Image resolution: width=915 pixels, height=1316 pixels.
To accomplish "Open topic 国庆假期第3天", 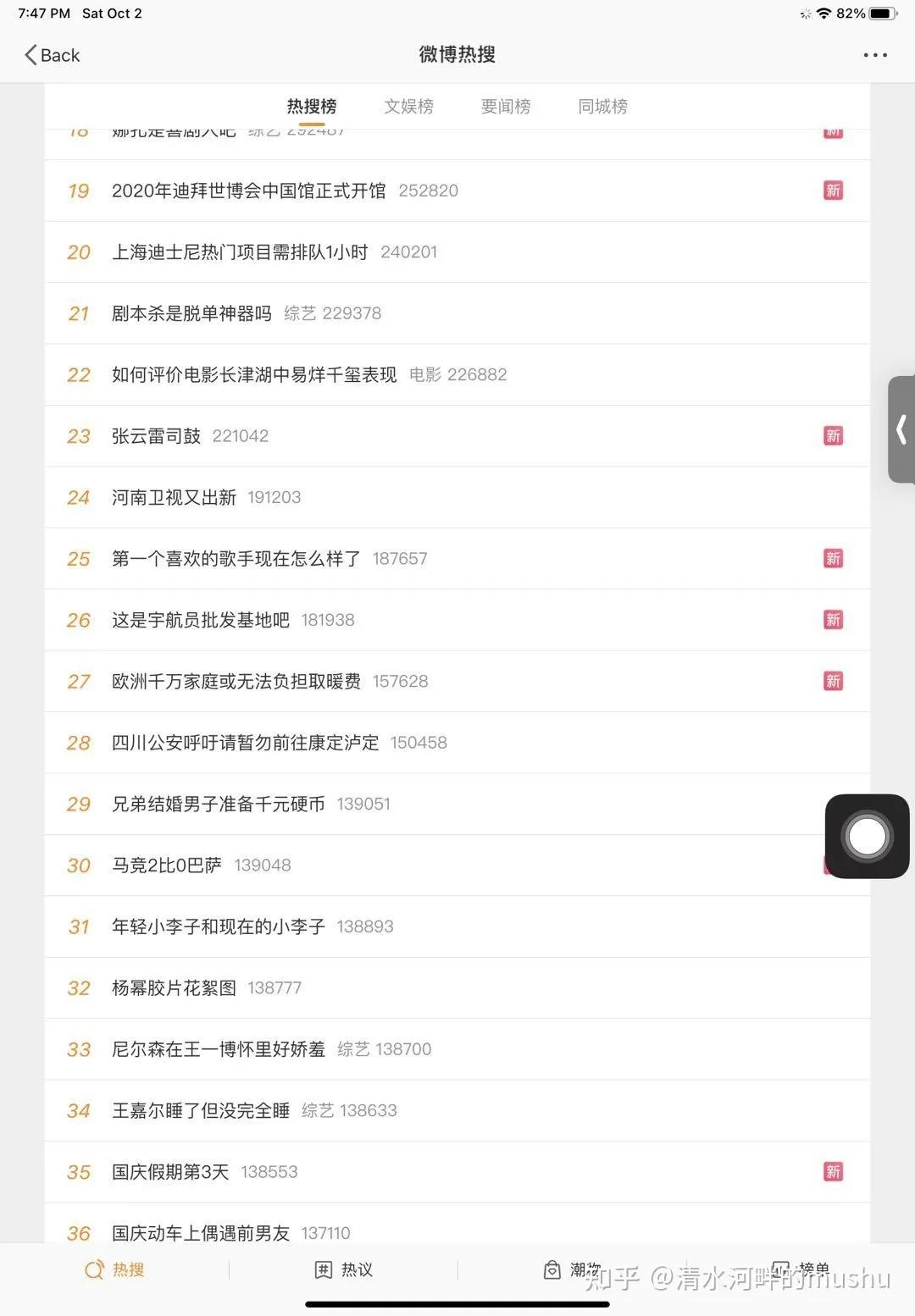I will coord(170,1172).
